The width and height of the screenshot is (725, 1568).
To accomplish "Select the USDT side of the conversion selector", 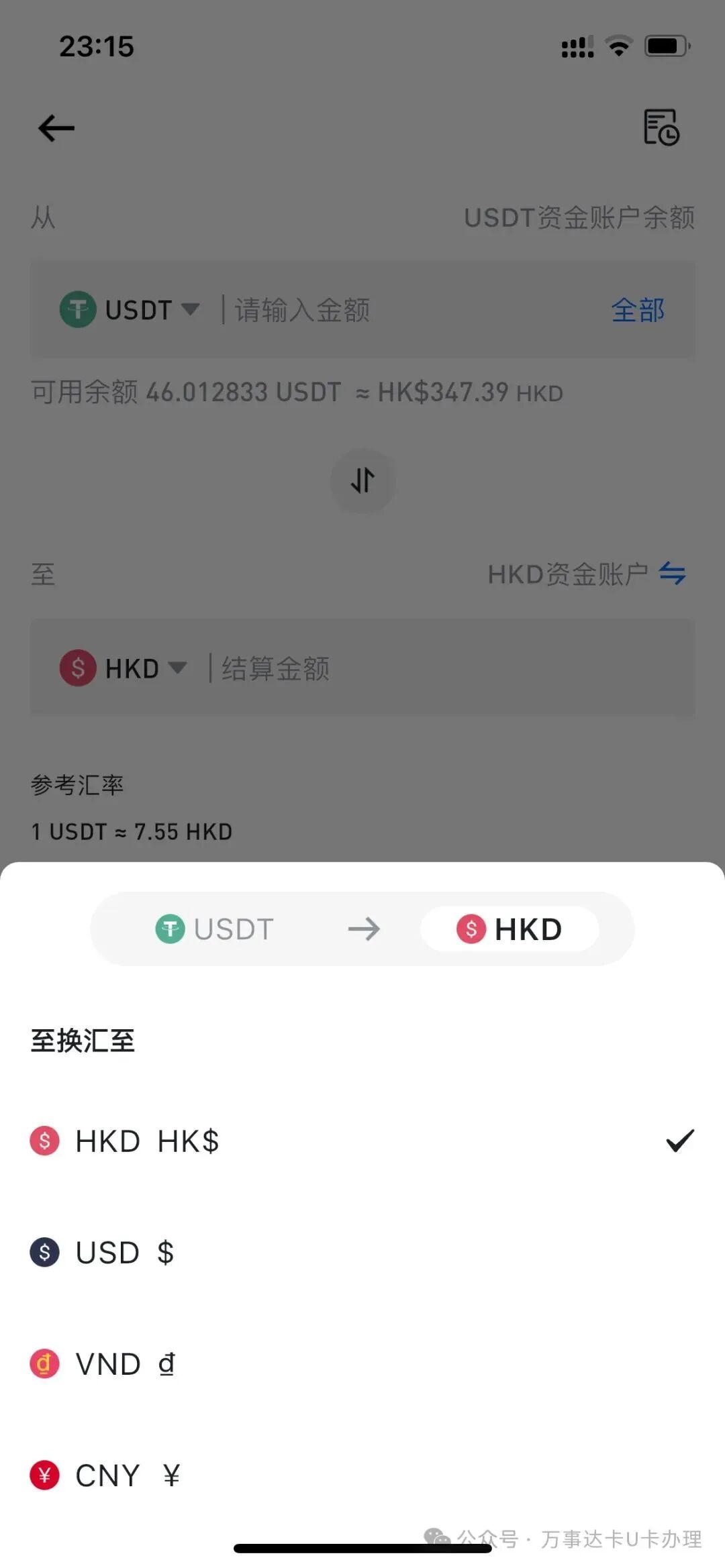I will pyautogui.click(x=215, y=929).
